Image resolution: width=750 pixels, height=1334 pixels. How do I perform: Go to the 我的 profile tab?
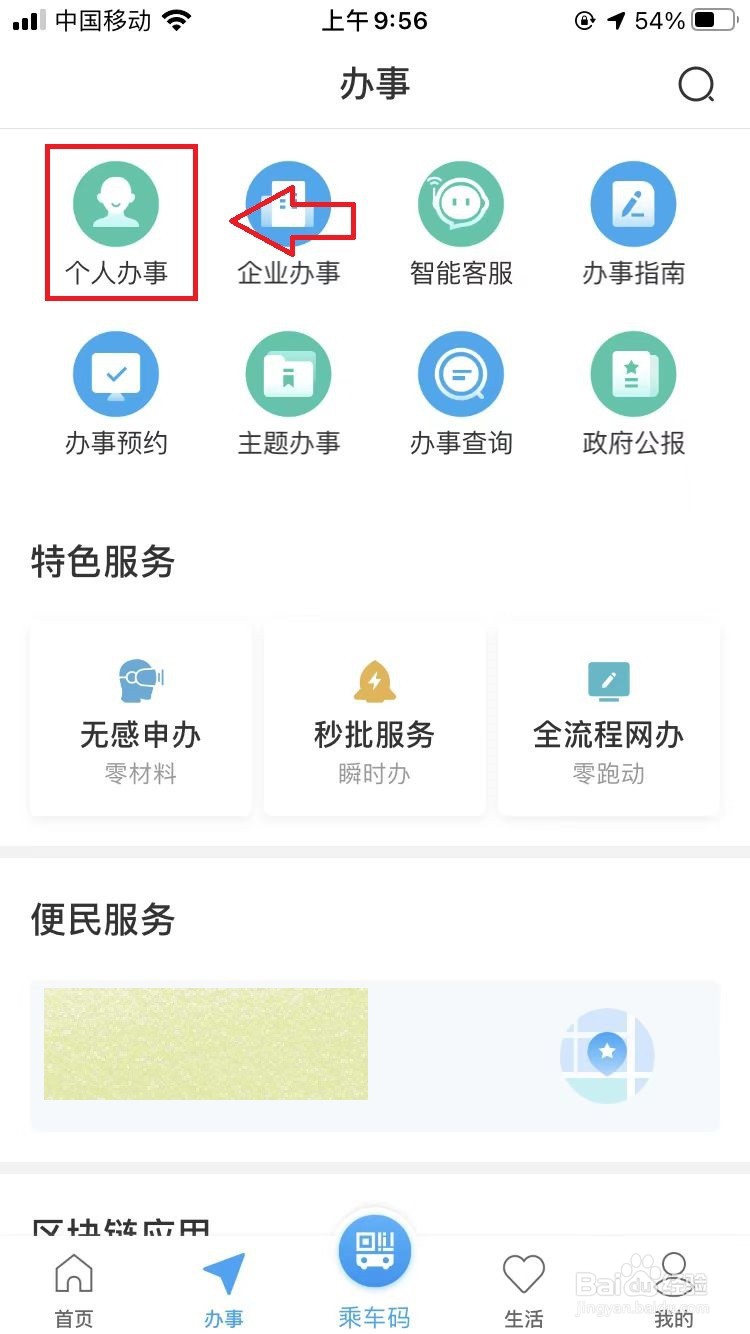click(674, 1290)
